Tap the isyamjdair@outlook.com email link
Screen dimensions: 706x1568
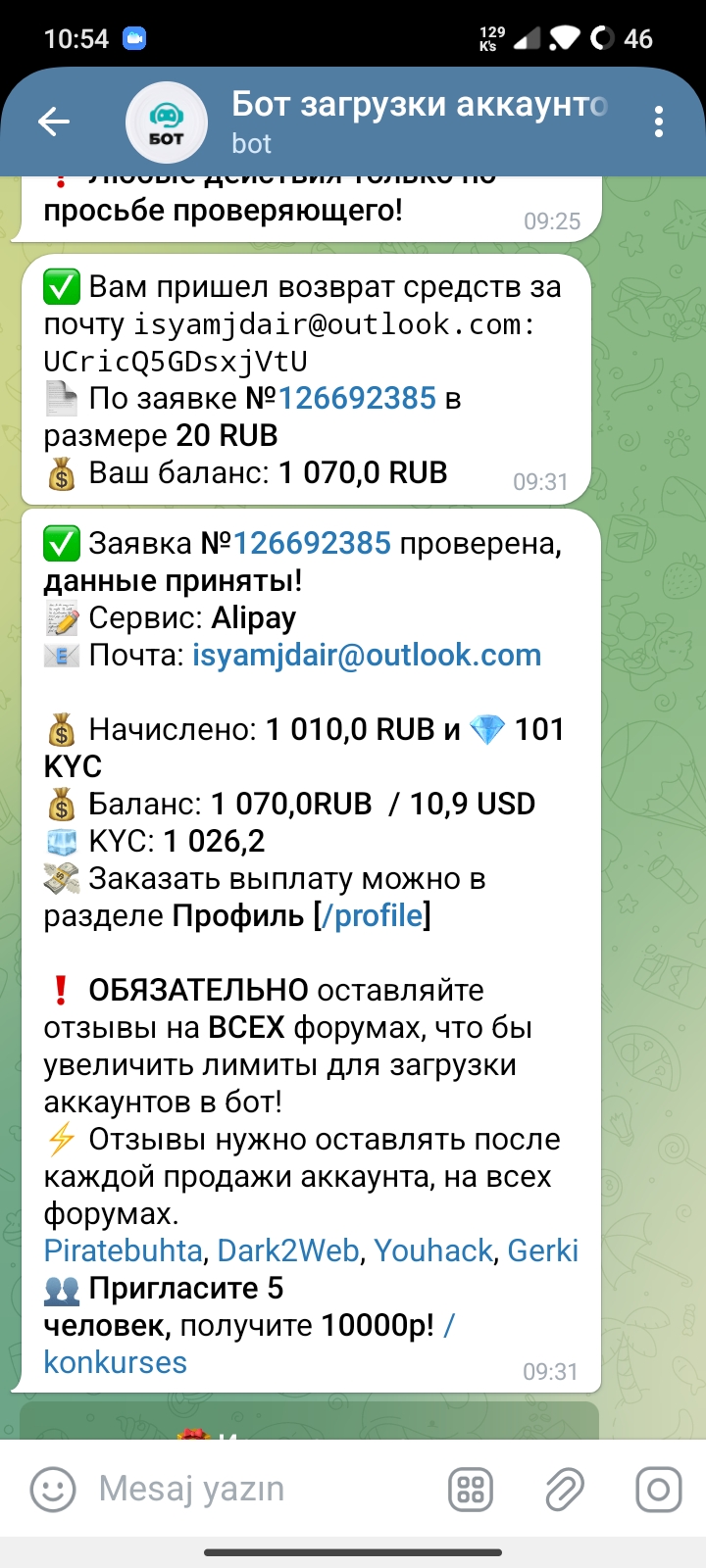[x=367, y=656]
